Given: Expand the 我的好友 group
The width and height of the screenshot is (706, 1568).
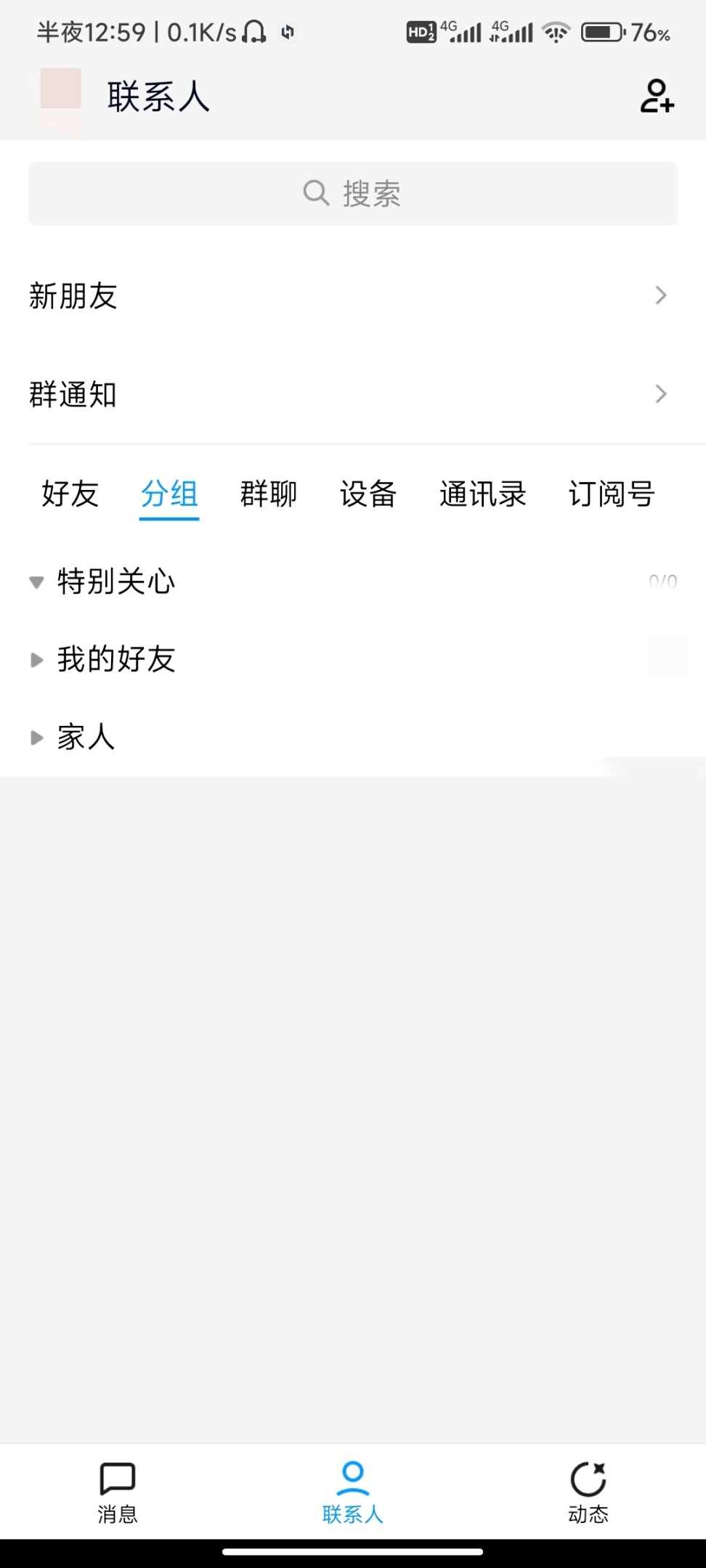Looking at the screenshot, I should (116, 659).
